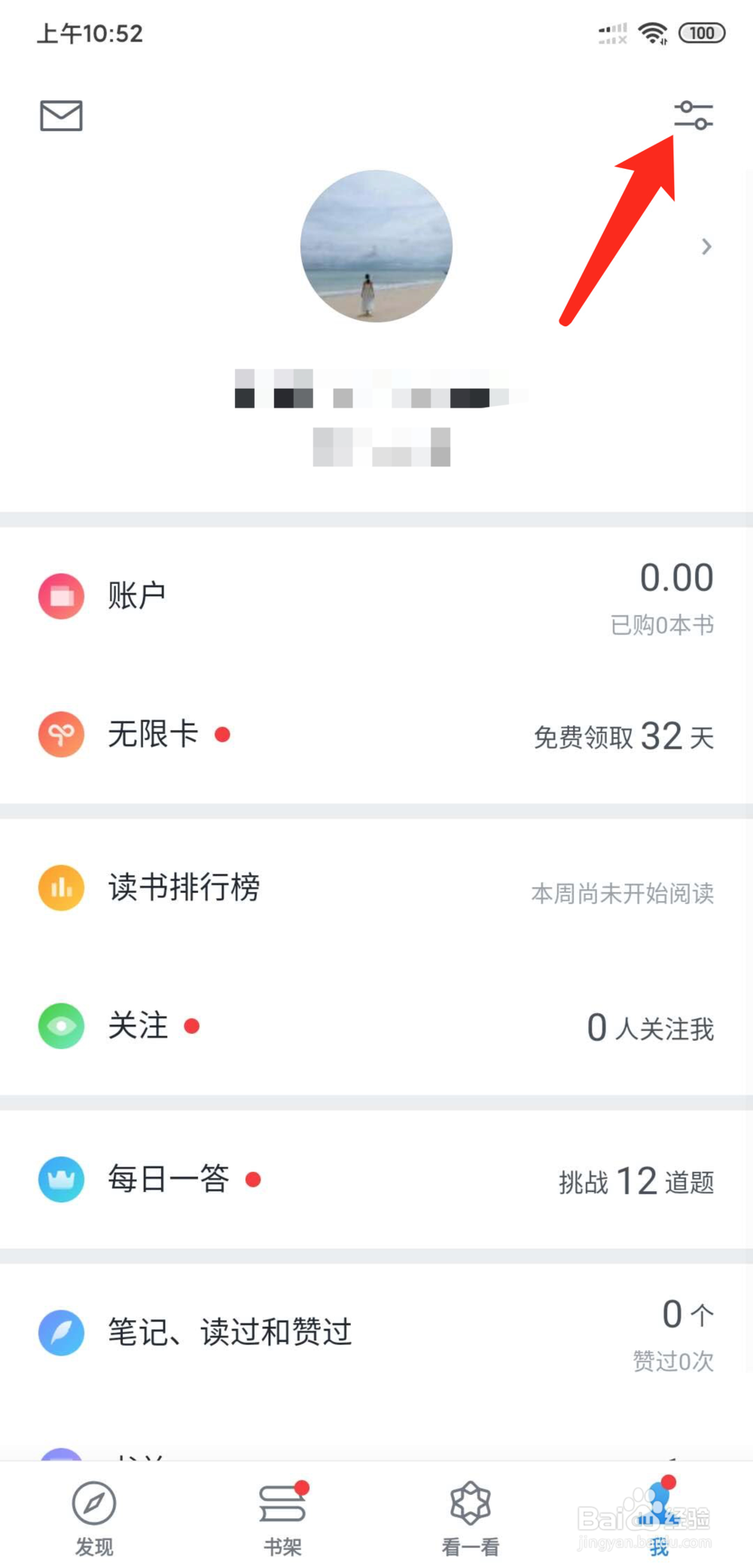Open the 账户 row

[376, 596]
